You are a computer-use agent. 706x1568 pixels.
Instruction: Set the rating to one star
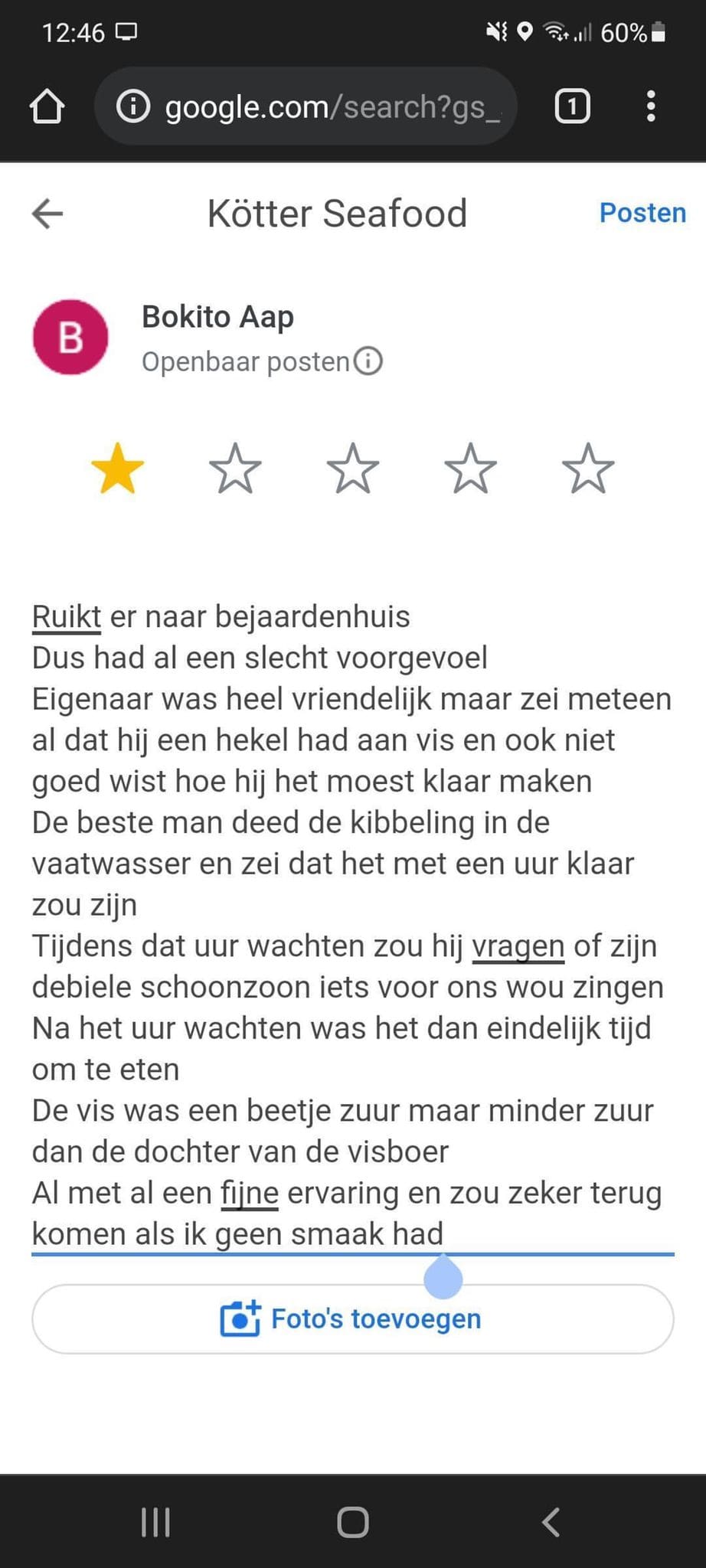[117, 468]
